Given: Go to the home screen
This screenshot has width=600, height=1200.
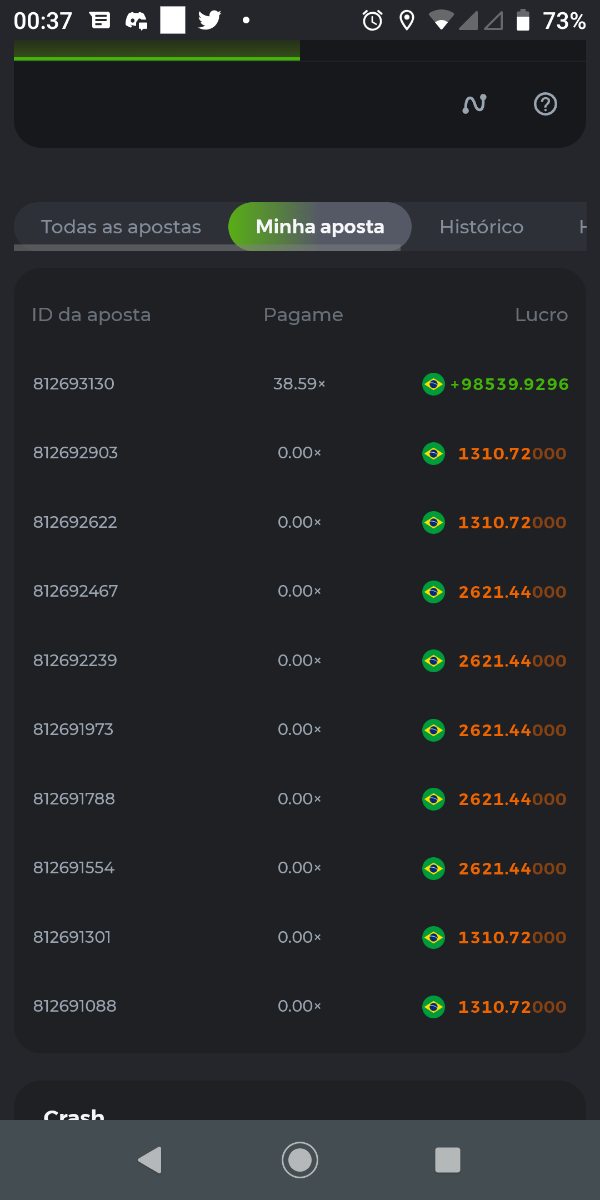Looking at the screenshot, I should point(299,1160).
